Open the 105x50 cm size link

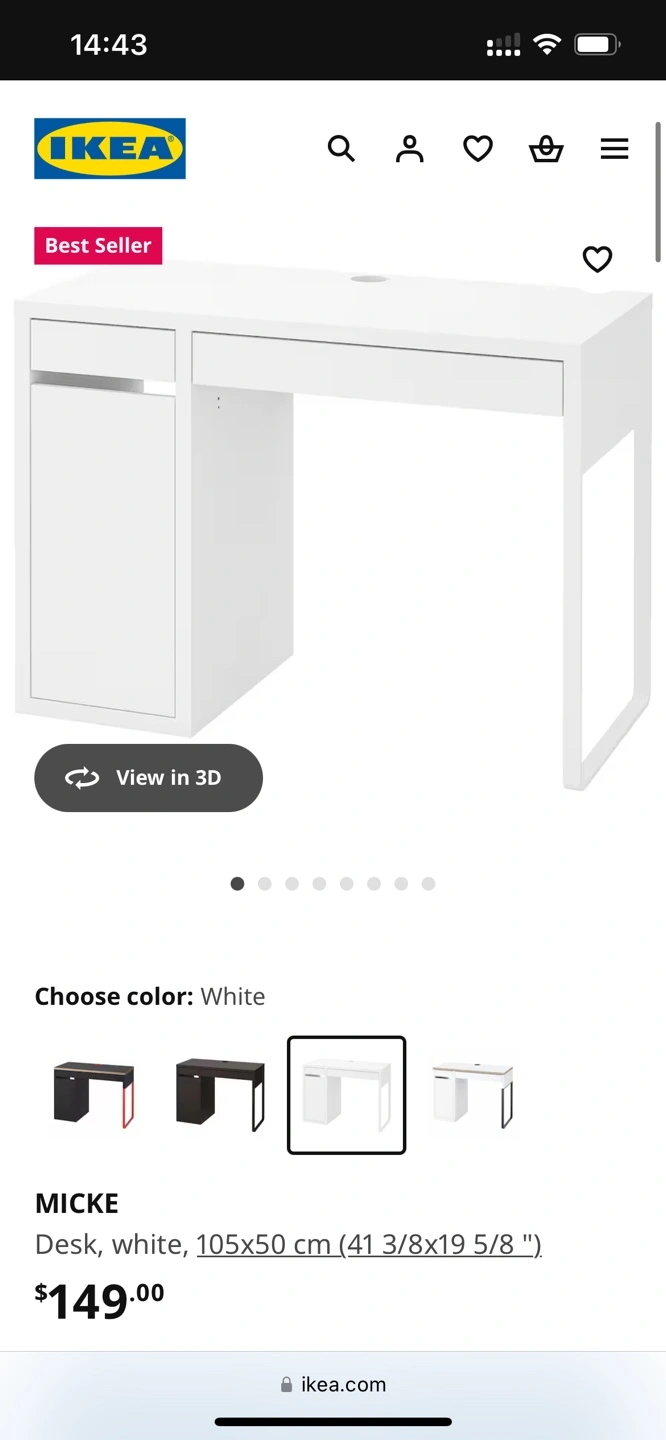pos(369,1244)
